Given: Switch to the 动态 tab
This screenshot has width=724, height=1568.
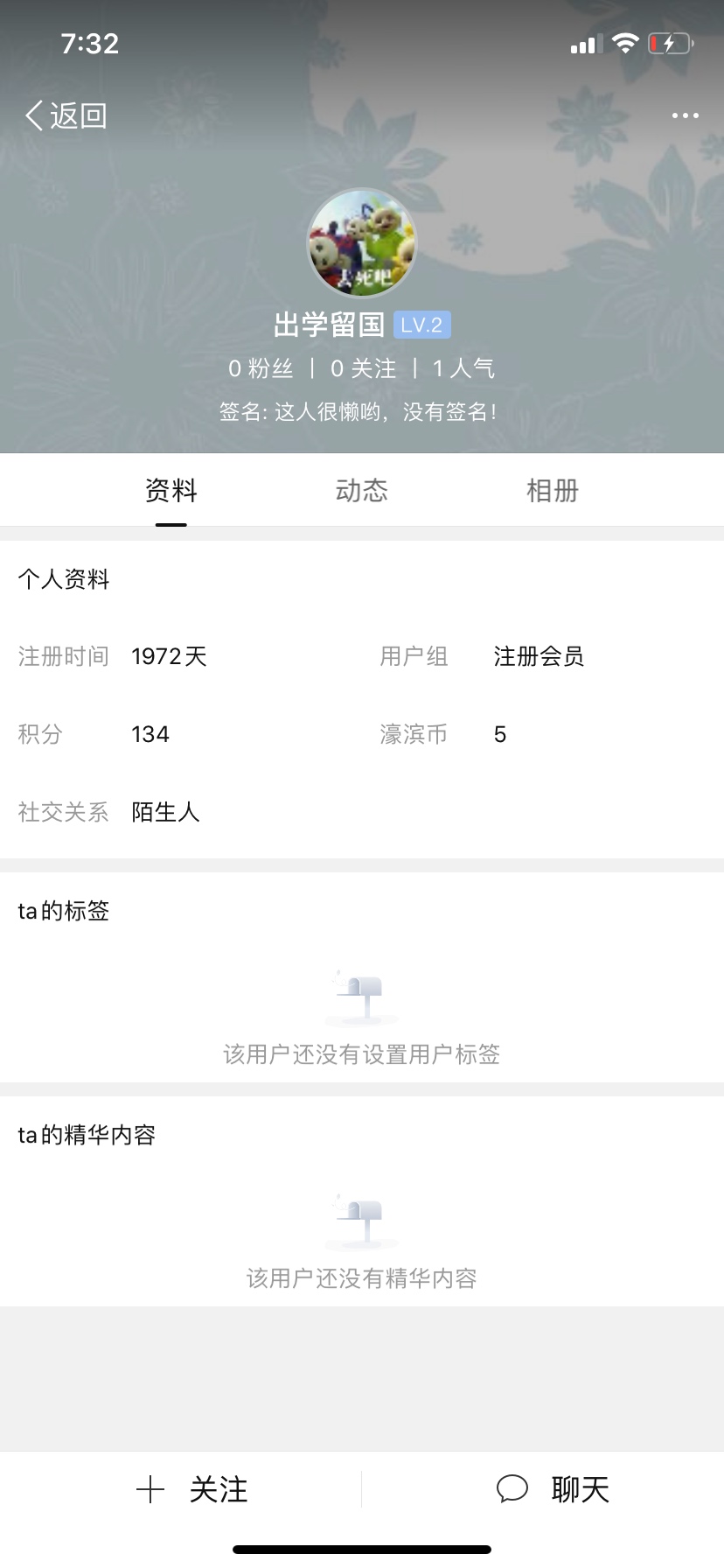Looking at the screenshot, I should tap(361, 491).
